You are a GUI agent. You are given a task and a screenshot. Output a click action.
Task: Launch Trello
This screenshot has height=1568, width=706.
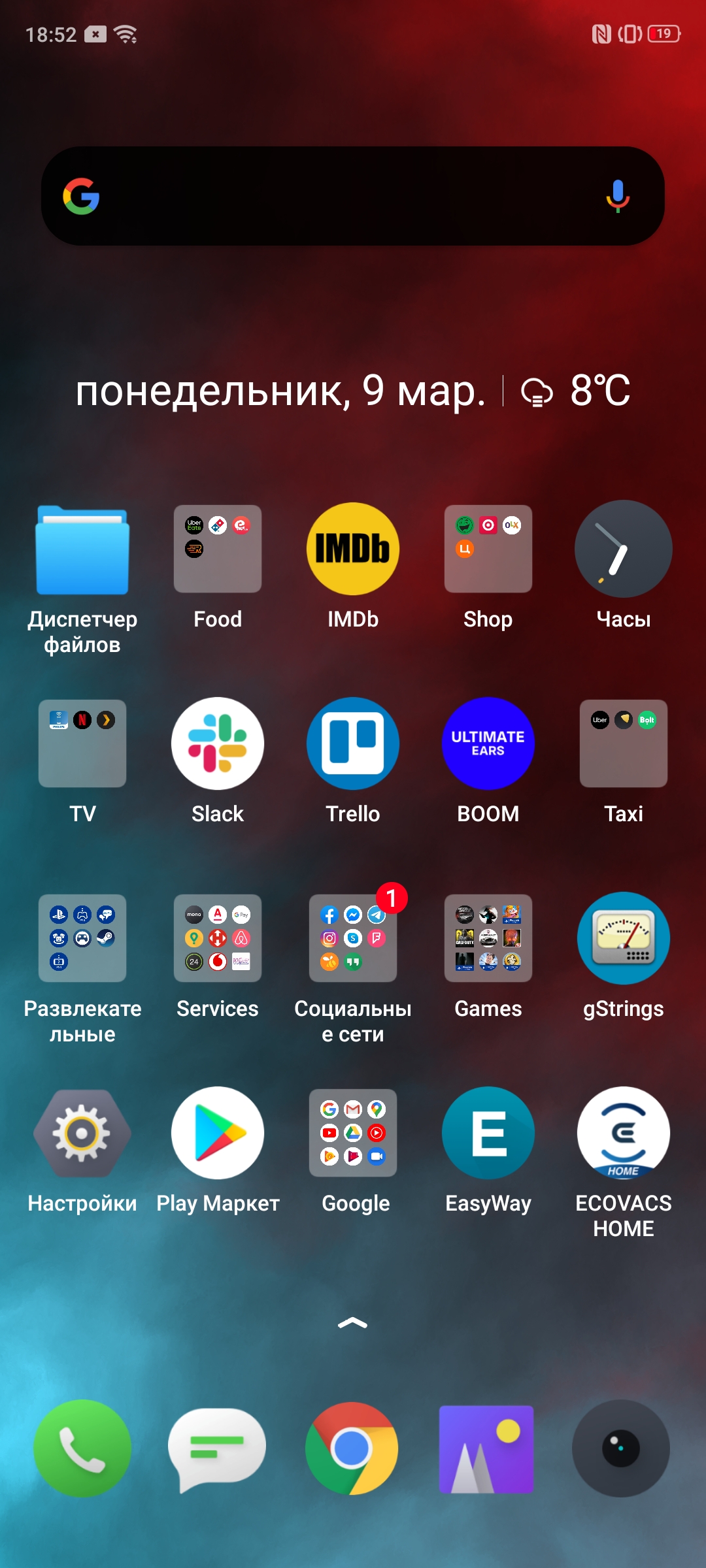click(353, 743)
